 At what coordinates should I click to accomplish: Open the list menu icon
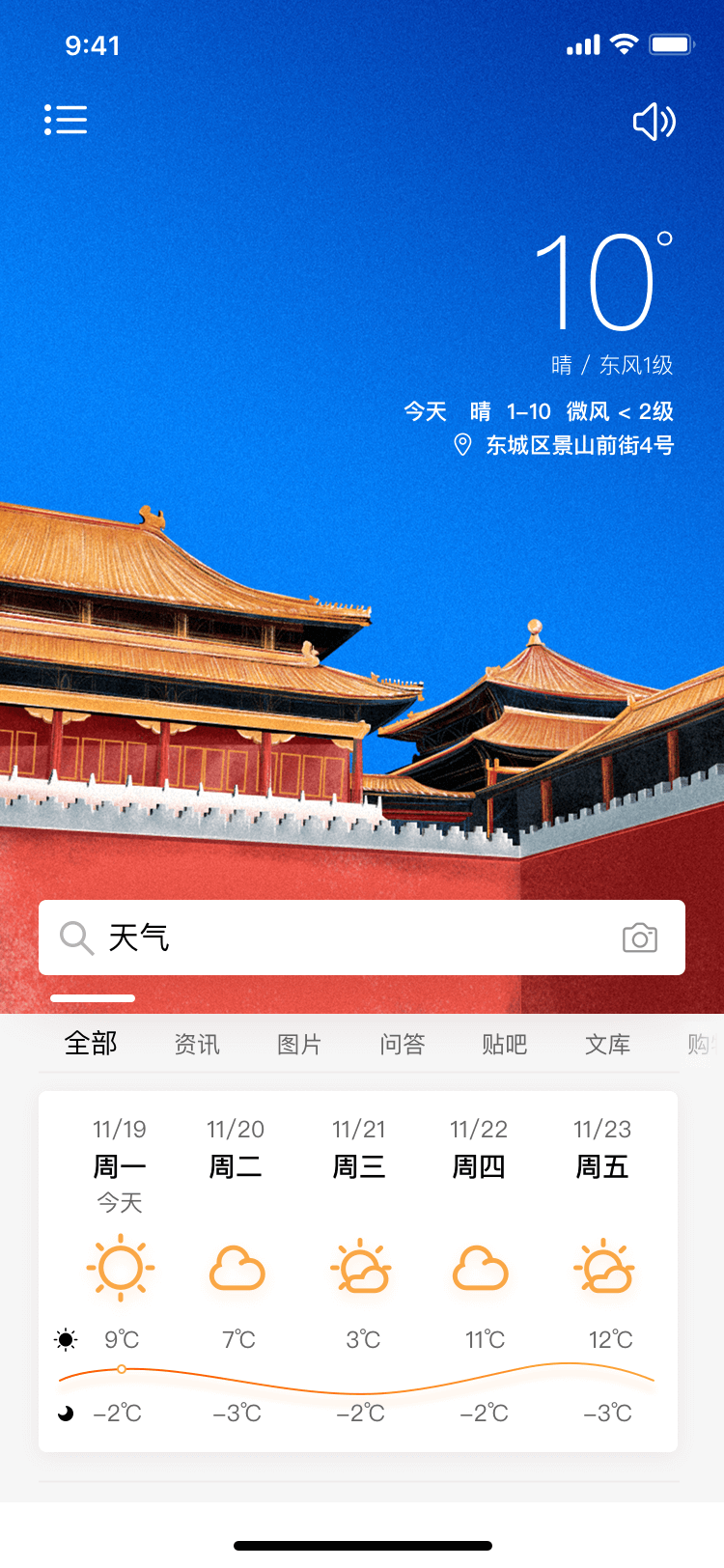66,120
